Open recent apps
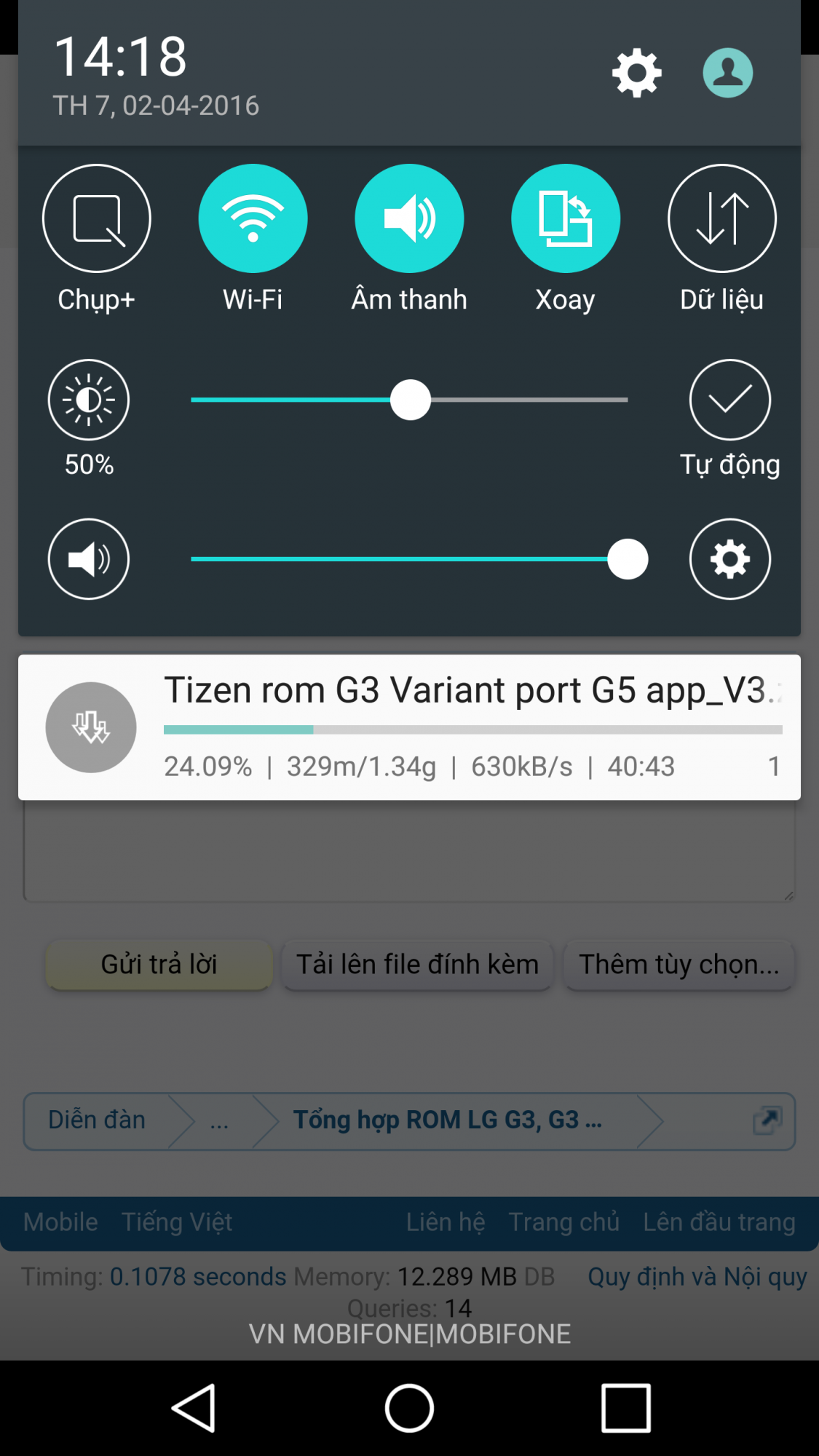Image resolution: width=819 pixels, height=1456 pixels. (626, 1408)
